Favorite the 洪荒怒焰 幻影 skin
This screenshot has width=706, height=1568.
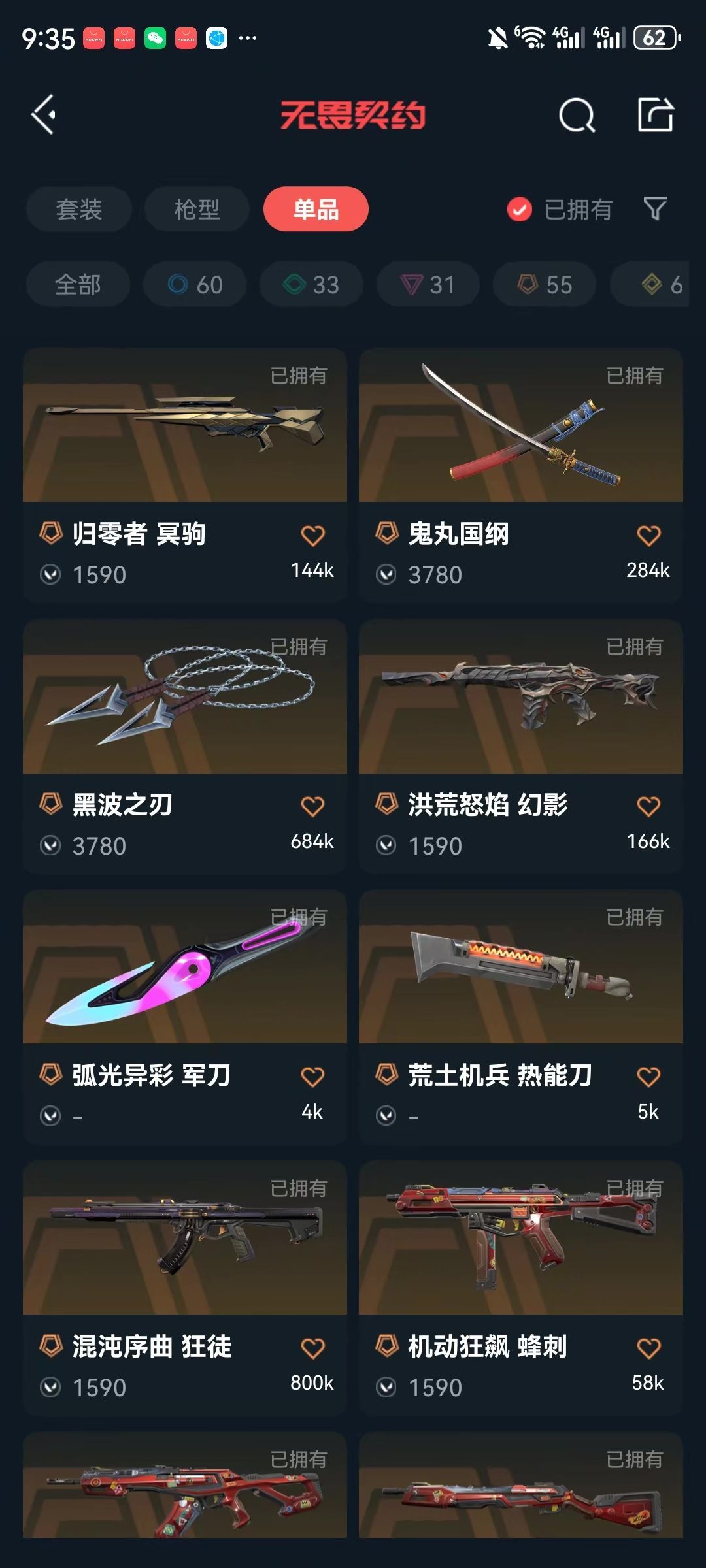tap(648, 807)
